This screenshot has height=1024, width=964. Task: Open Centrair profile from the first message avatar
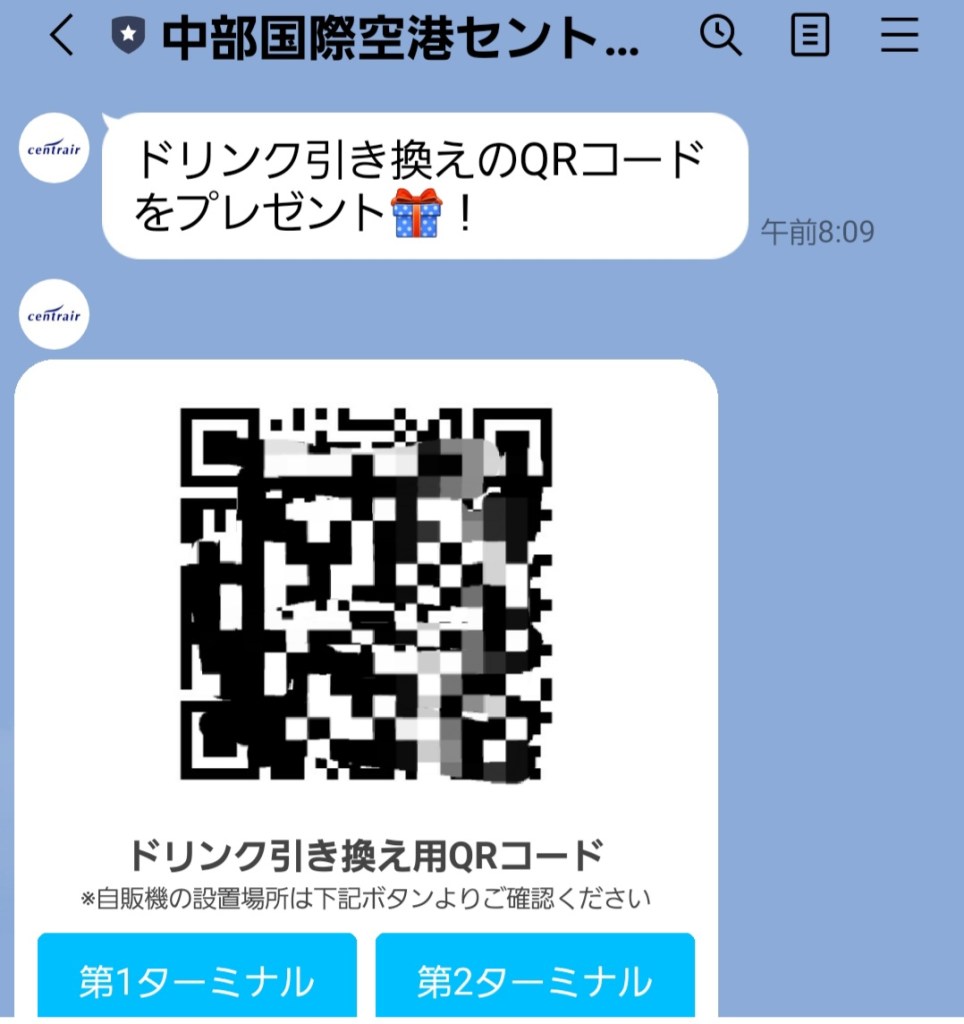pos(55,149)
